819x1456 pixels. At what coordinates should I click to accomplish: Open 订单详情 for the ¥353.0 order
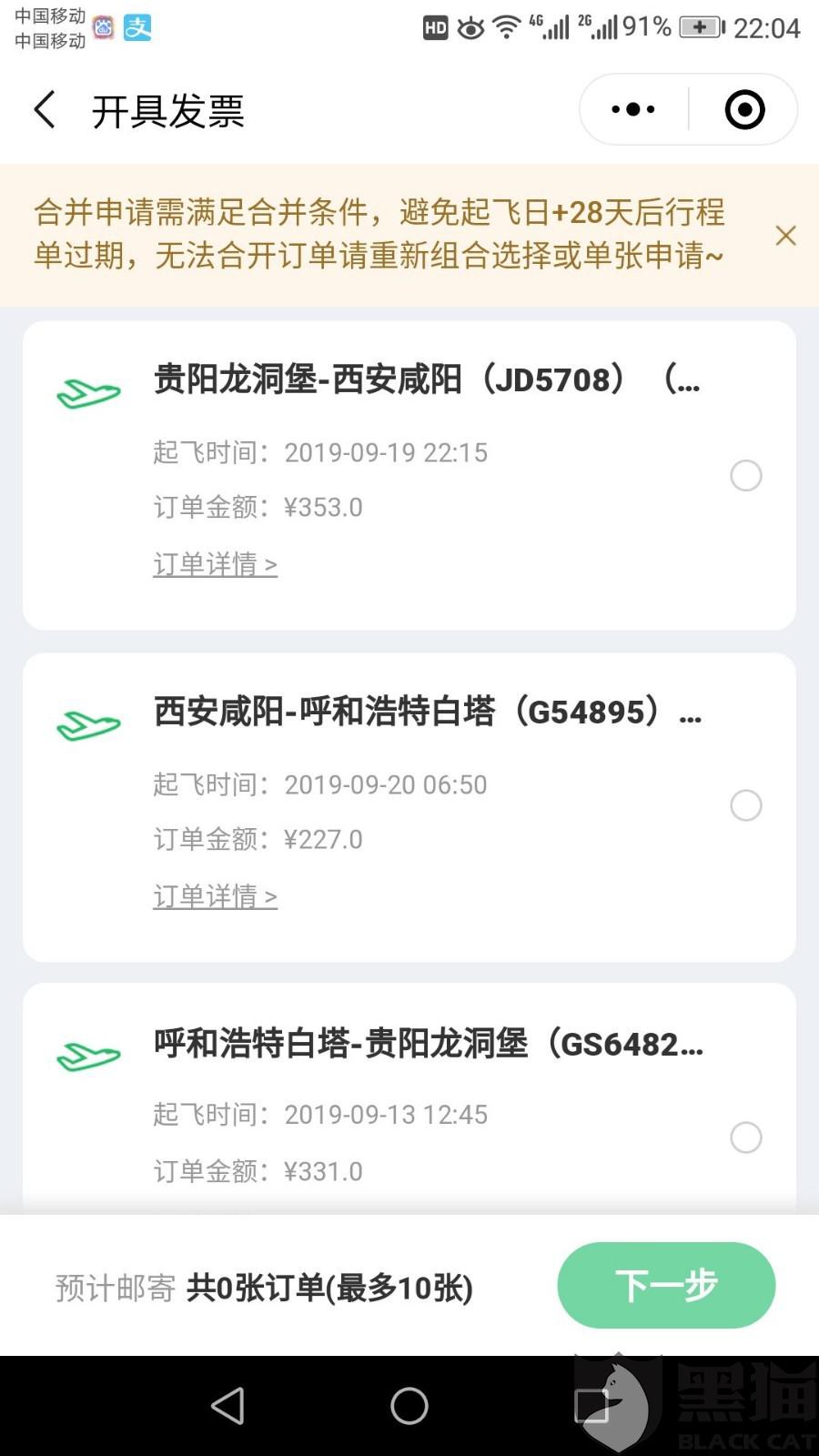pyautogui.click(x=215, y=565)
